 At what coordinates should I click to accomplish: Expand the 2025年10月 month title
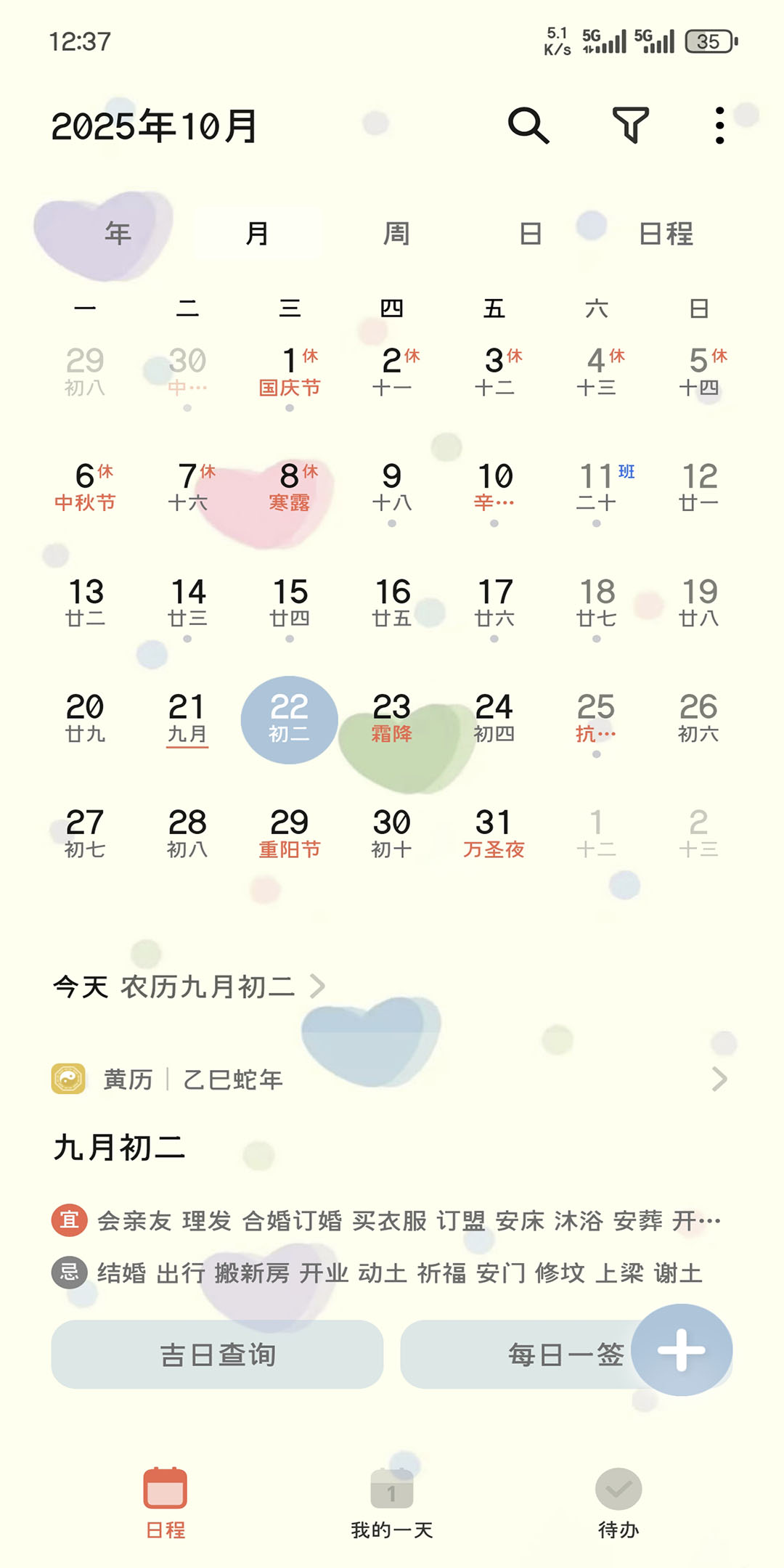pos(154,126)
